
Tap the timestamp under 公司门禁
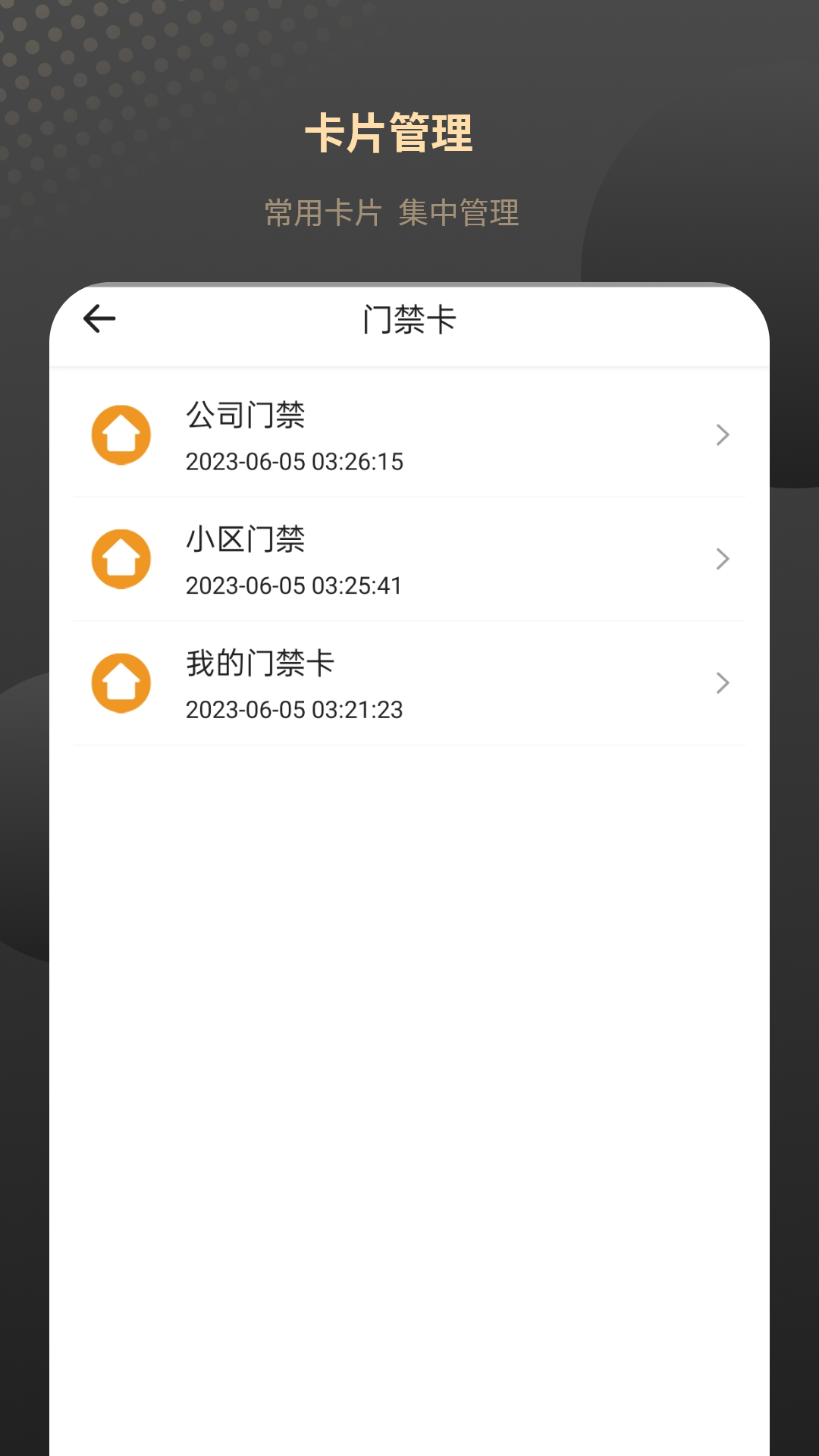[x=295, y=462]
